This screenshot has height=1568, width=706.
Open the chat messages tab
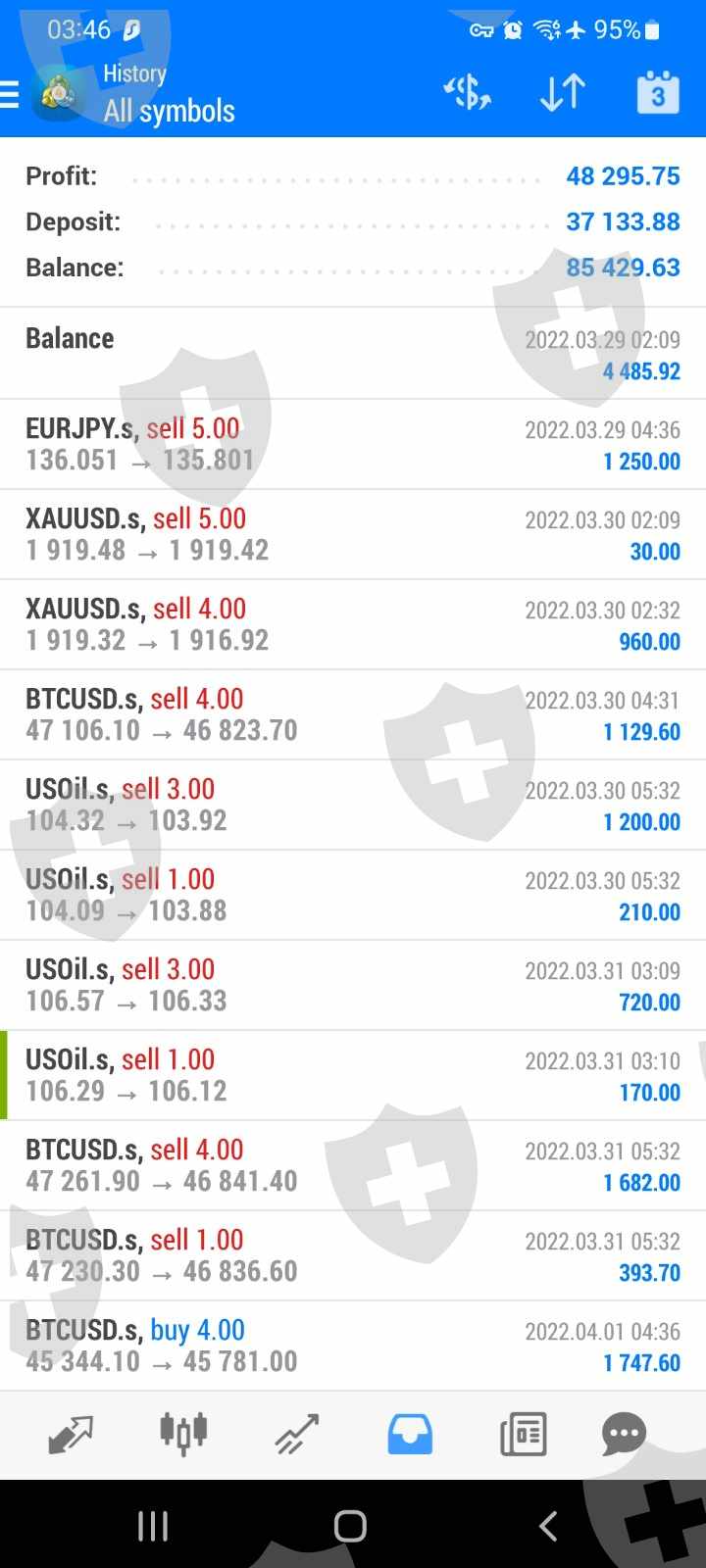pyautogui.click(x=624, y=1435)
